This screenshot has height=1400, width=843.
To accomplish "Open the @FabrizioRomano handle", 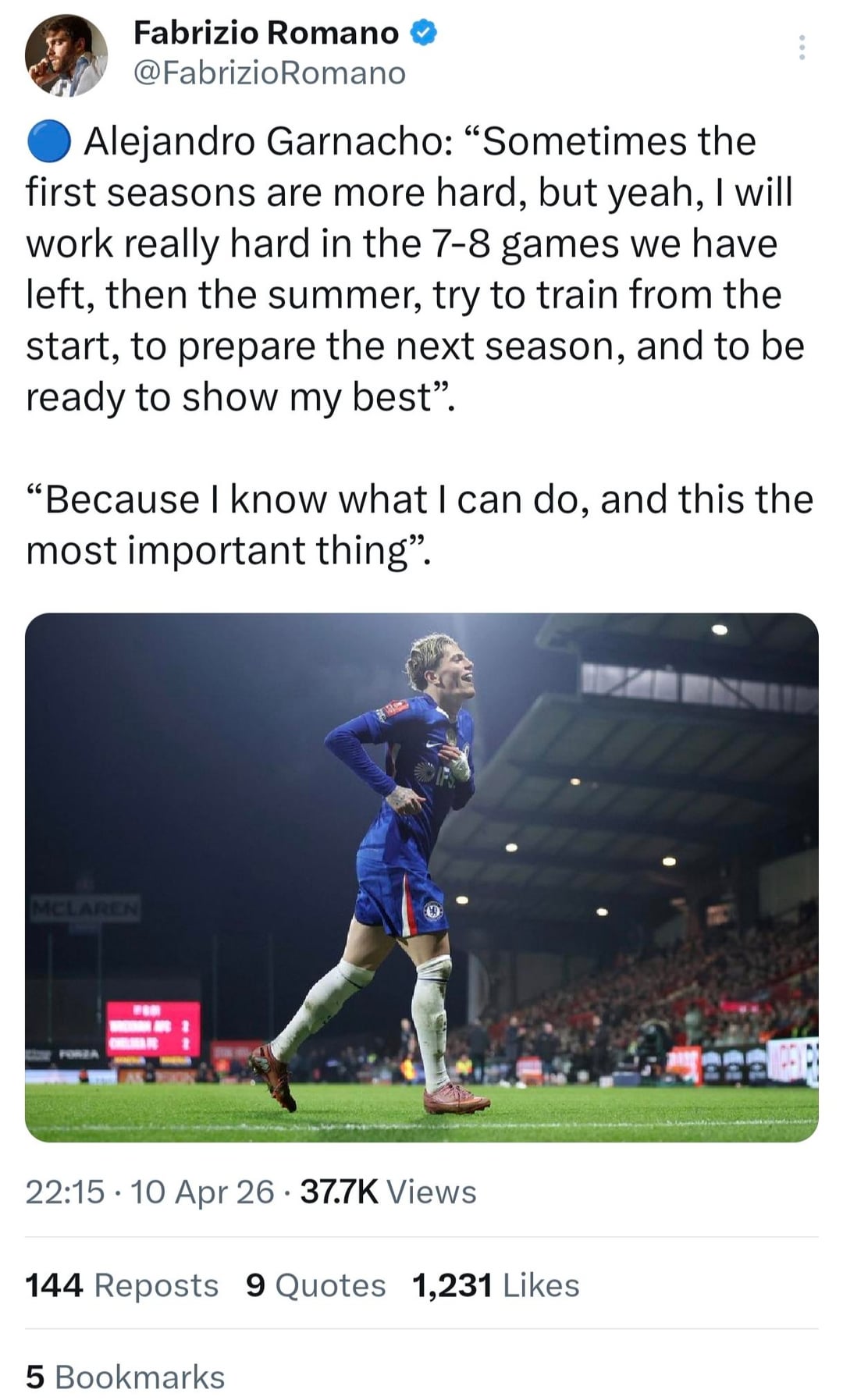I will (x=269, y=73).
